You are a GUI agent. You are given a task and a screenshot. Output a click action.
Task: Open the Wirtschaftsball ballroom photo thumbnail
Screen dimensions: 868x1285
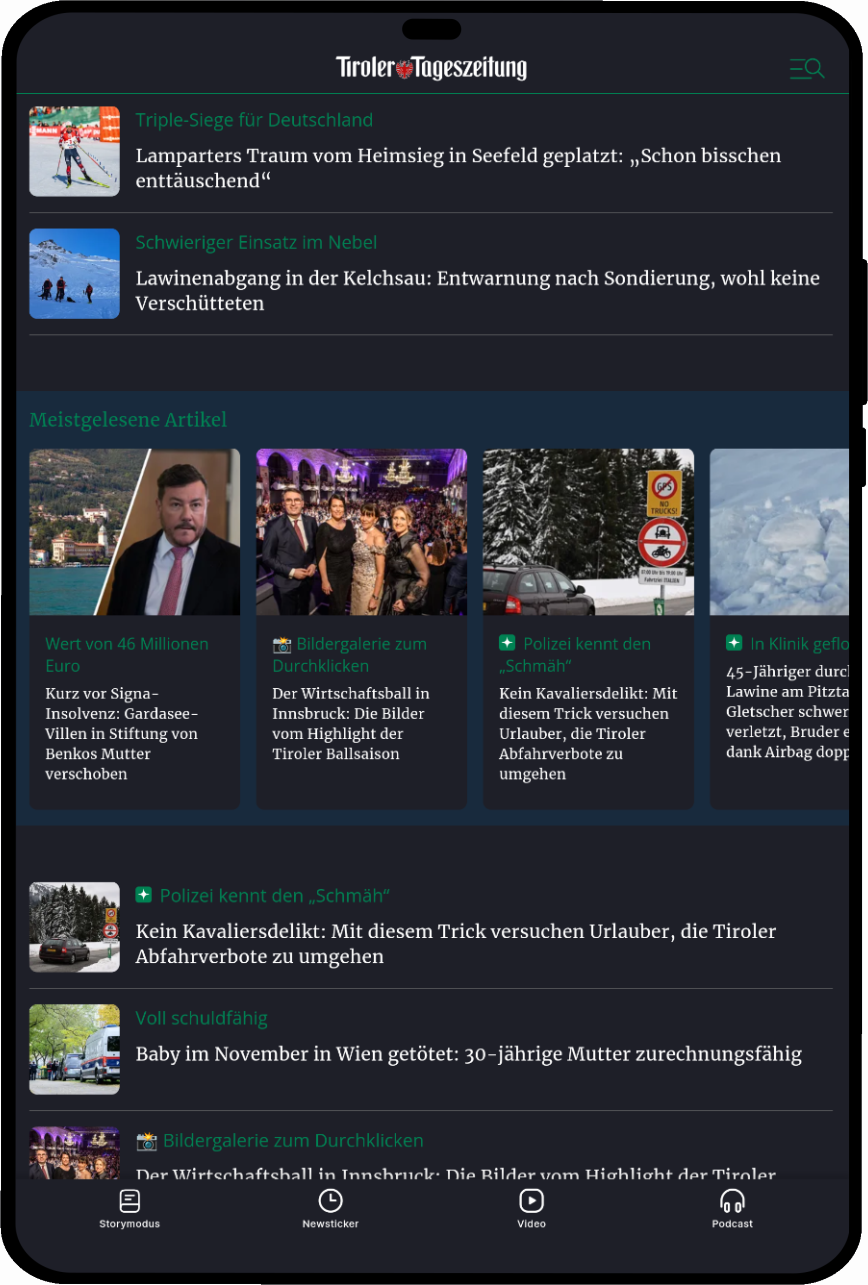tap(361, 531)
